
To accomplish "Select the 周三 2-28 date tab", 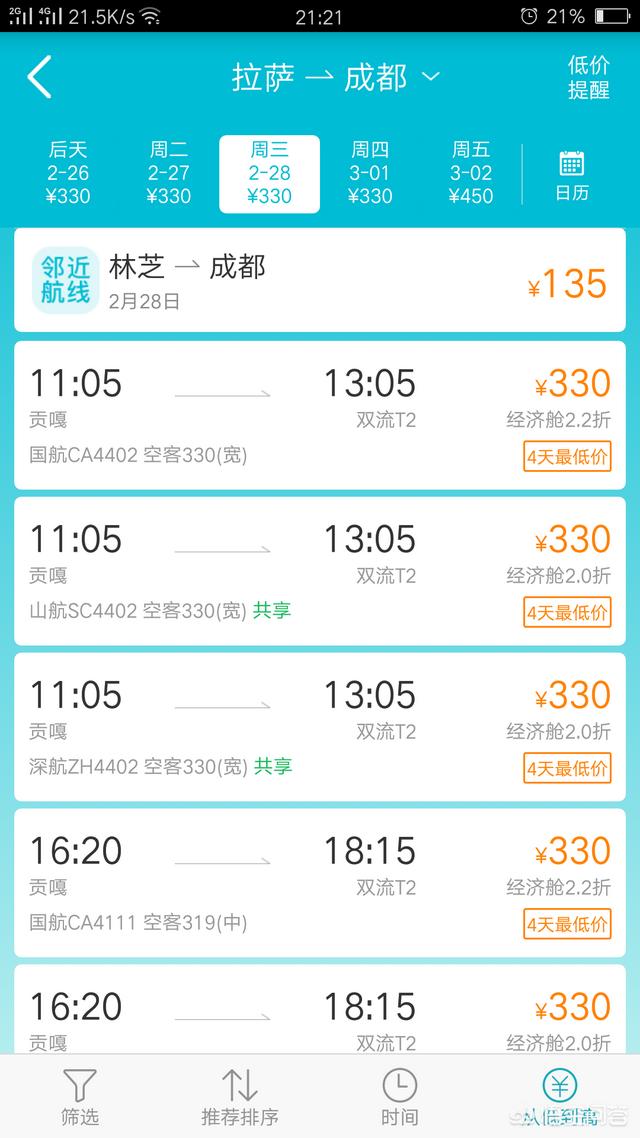I will 269,173.
